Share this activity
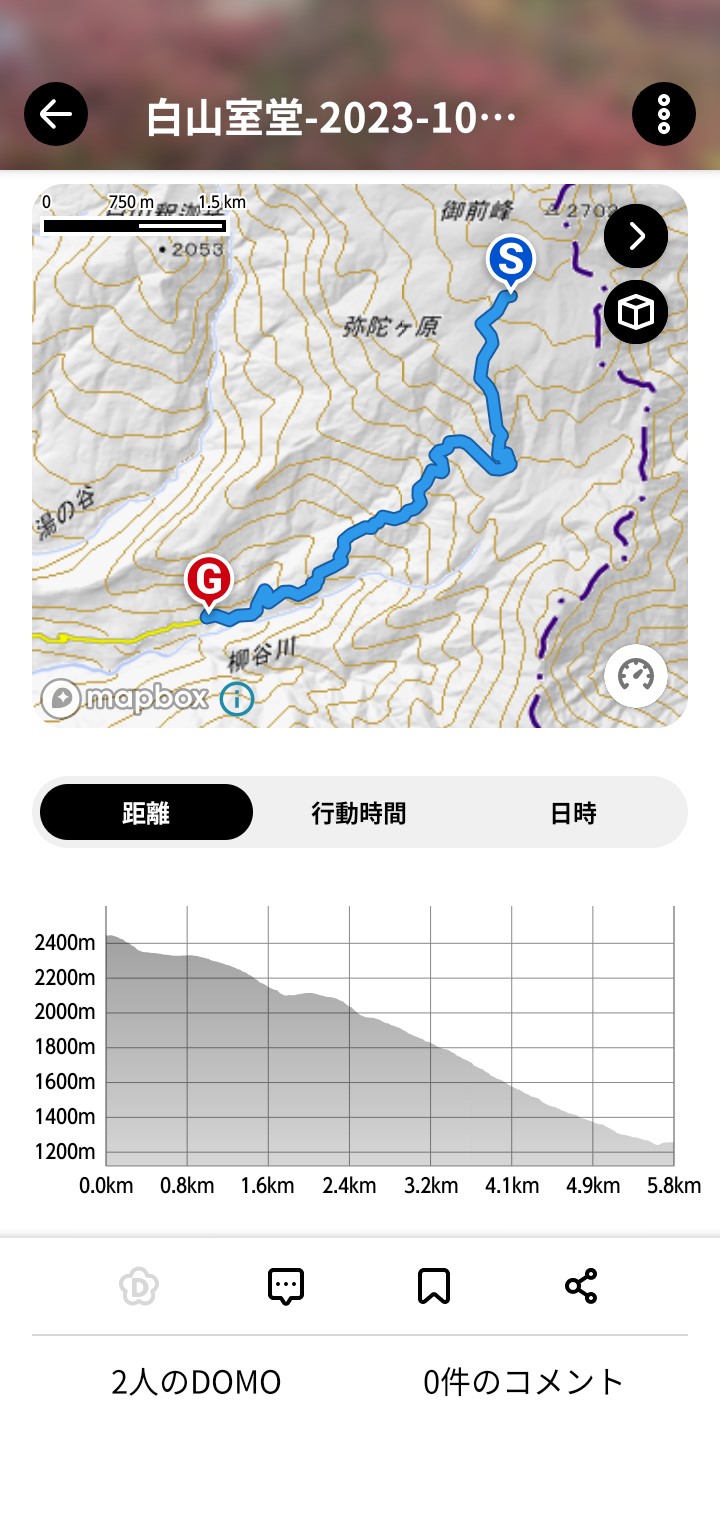The height and width of the screenshot is (1520, 720). coord(581,1286)
